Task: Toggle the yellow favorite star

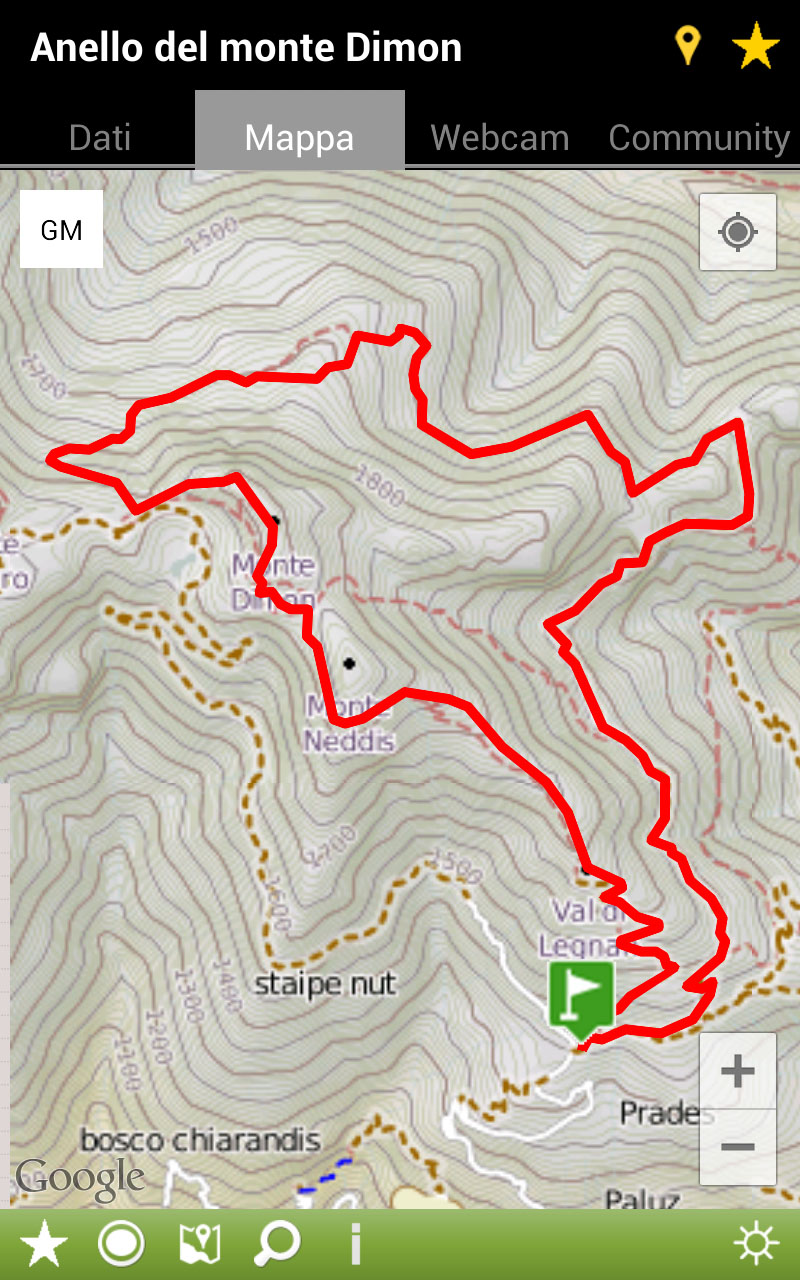Action: coord(756,47)
